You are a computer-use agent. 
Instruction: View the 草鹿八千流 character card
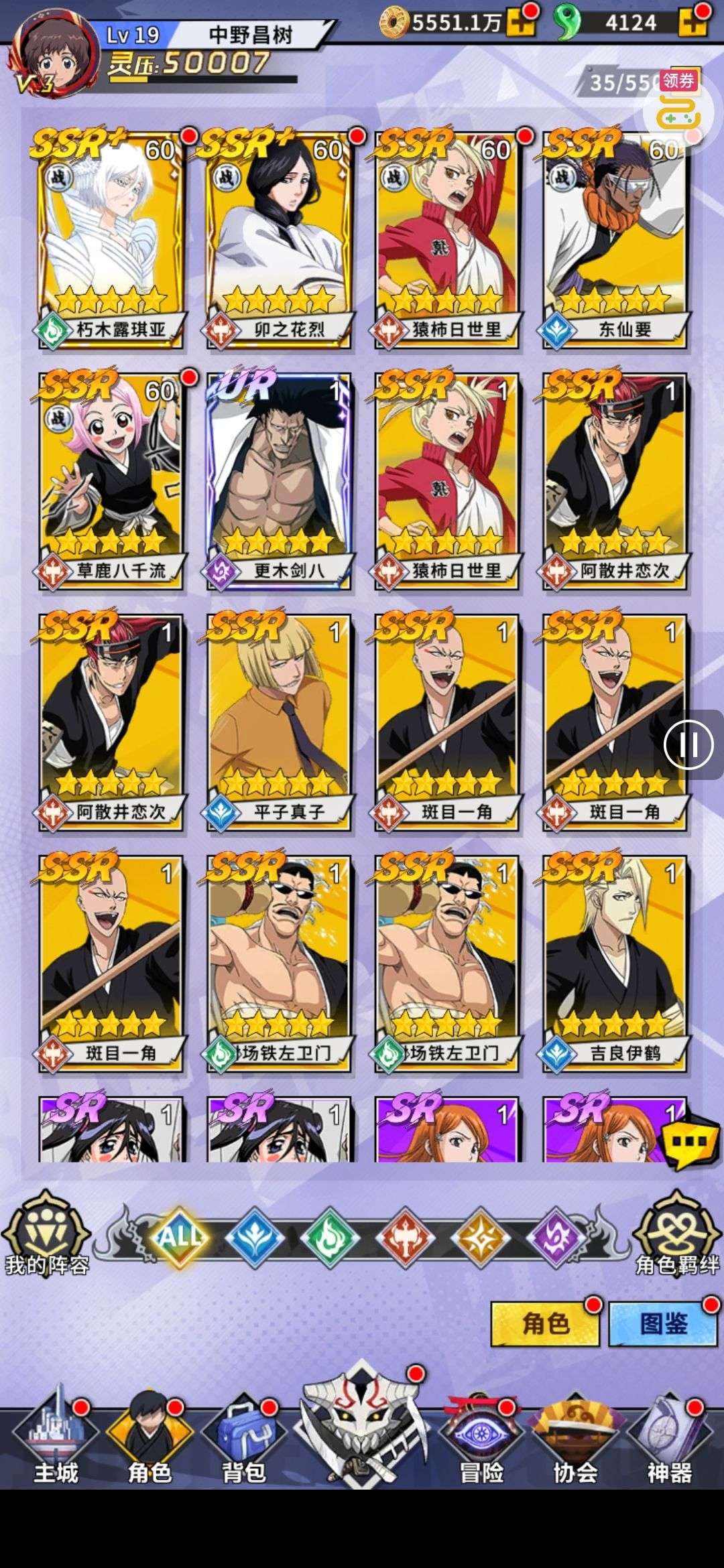click(x=111, y=479)
